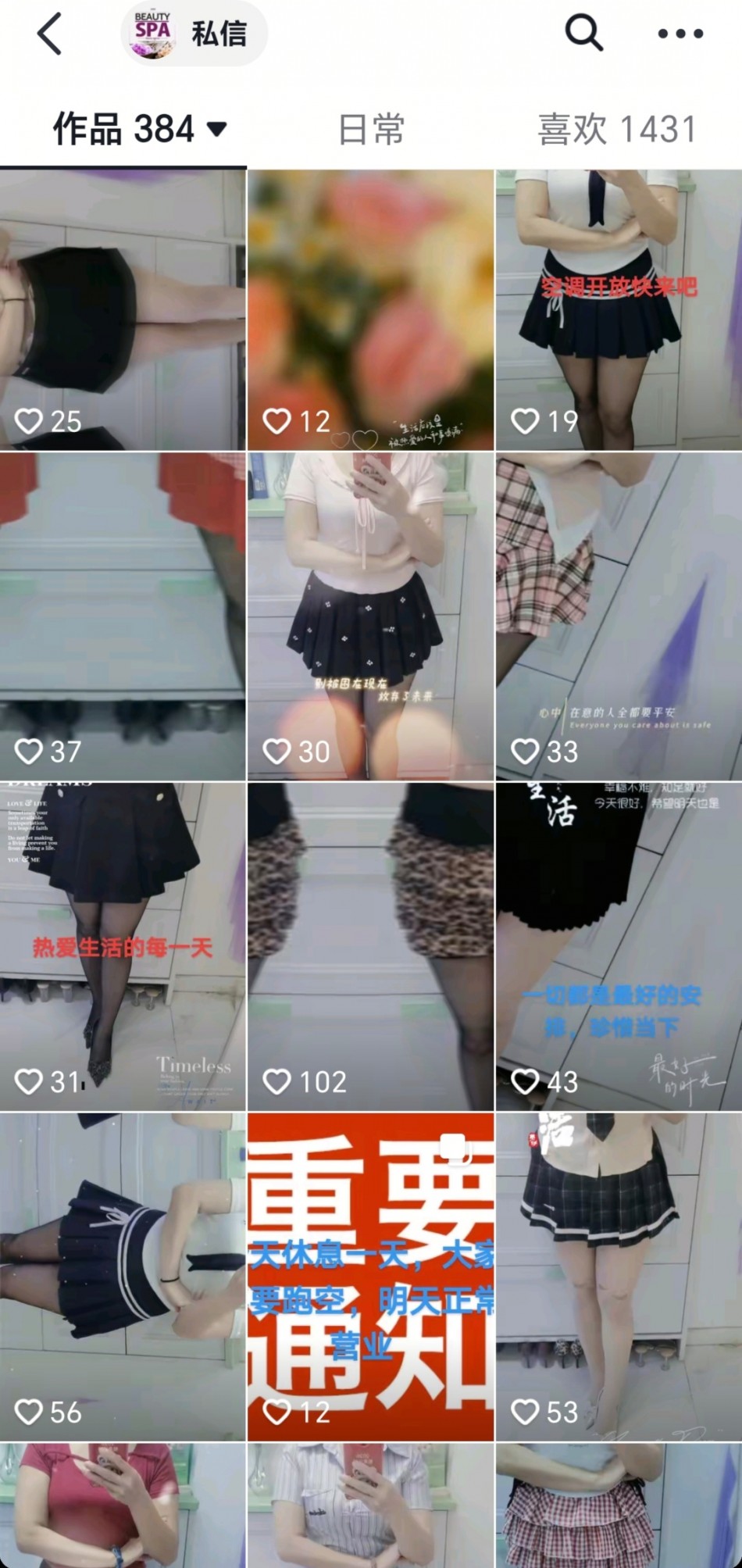Open the red 重要通知 video
Viewport: 742px width, 1568px height.
pos(371,1277)
